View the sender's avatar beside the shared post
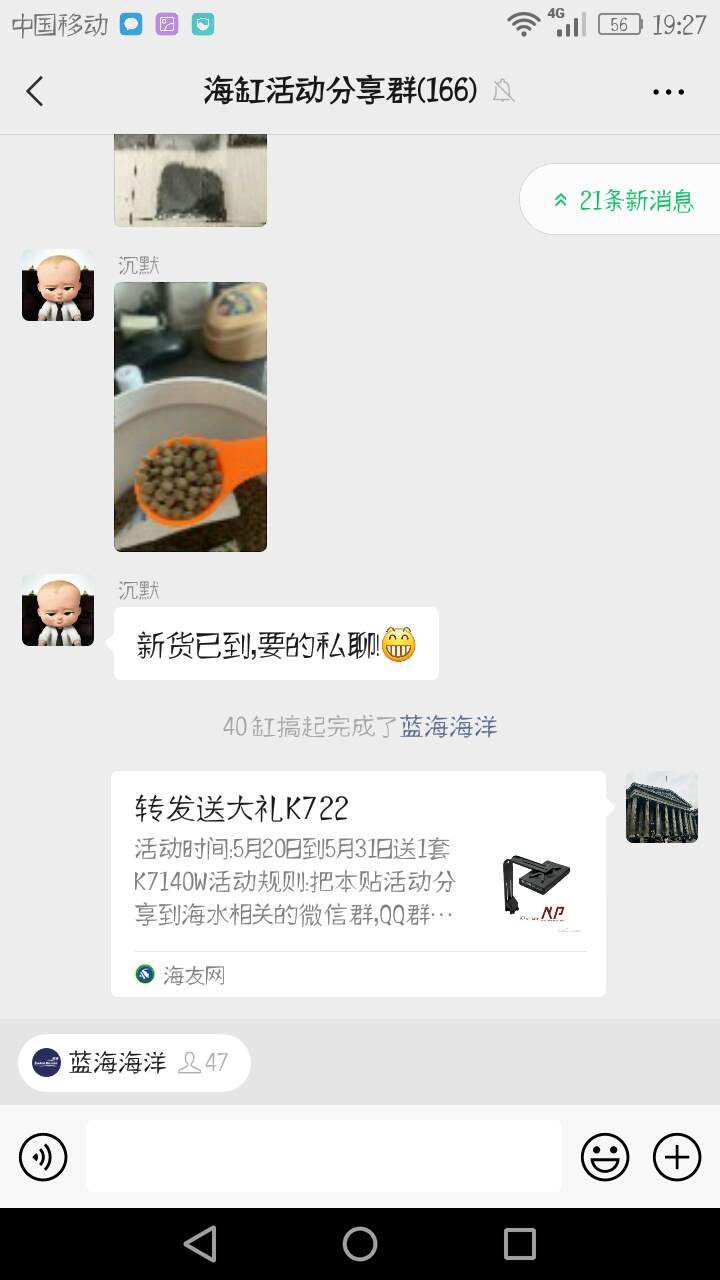 point(662,807)
